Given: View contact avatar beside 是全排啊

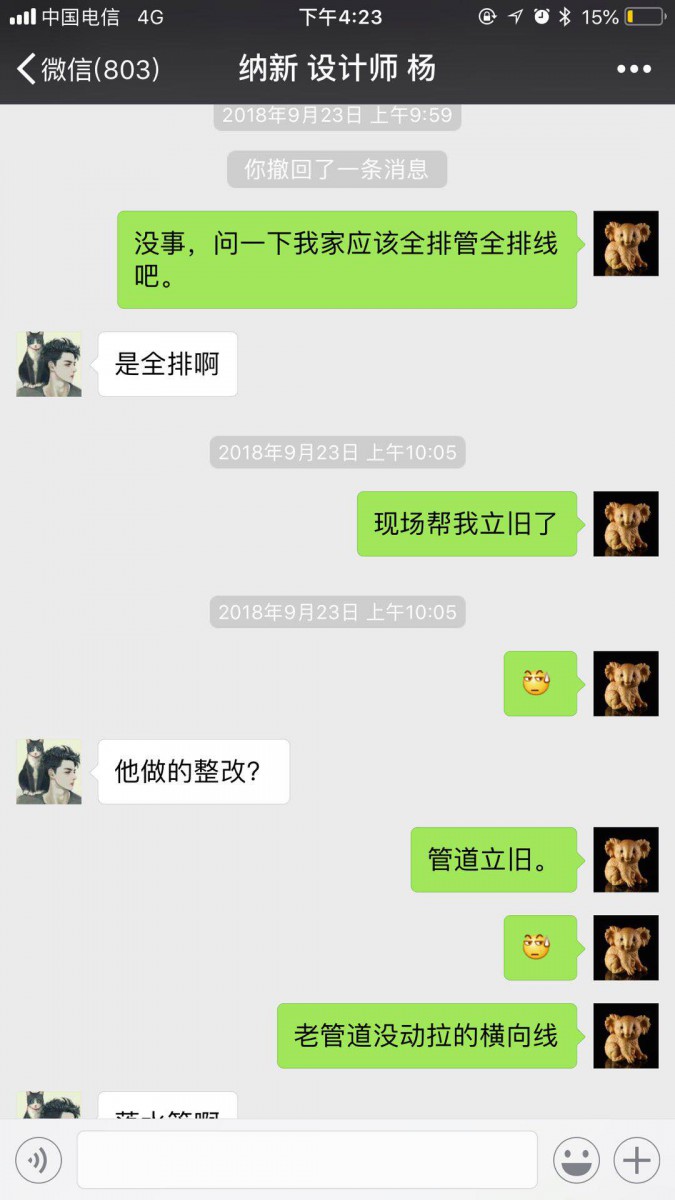Looking at the screenshot, I should tap(49, 364).
